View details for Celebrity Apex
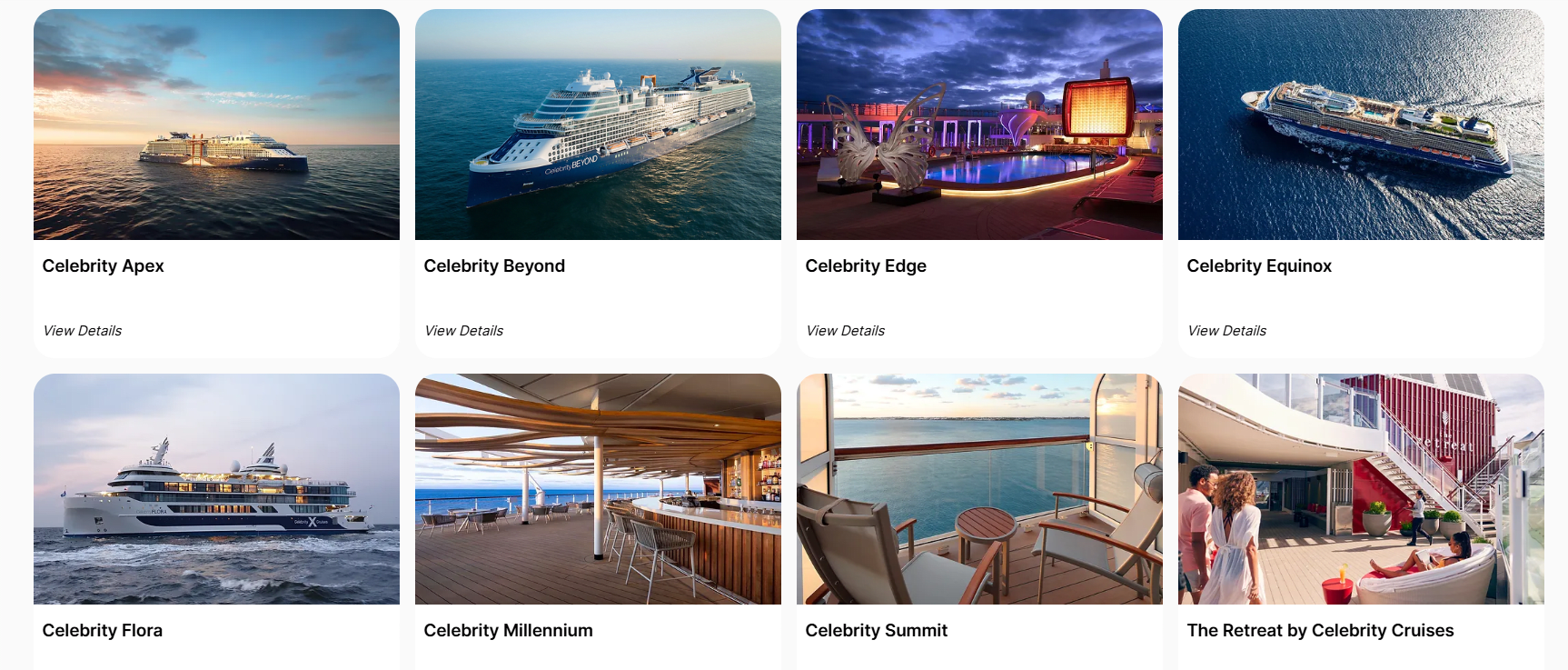Viewport: 1568px width, 670px height. point(83,331)
